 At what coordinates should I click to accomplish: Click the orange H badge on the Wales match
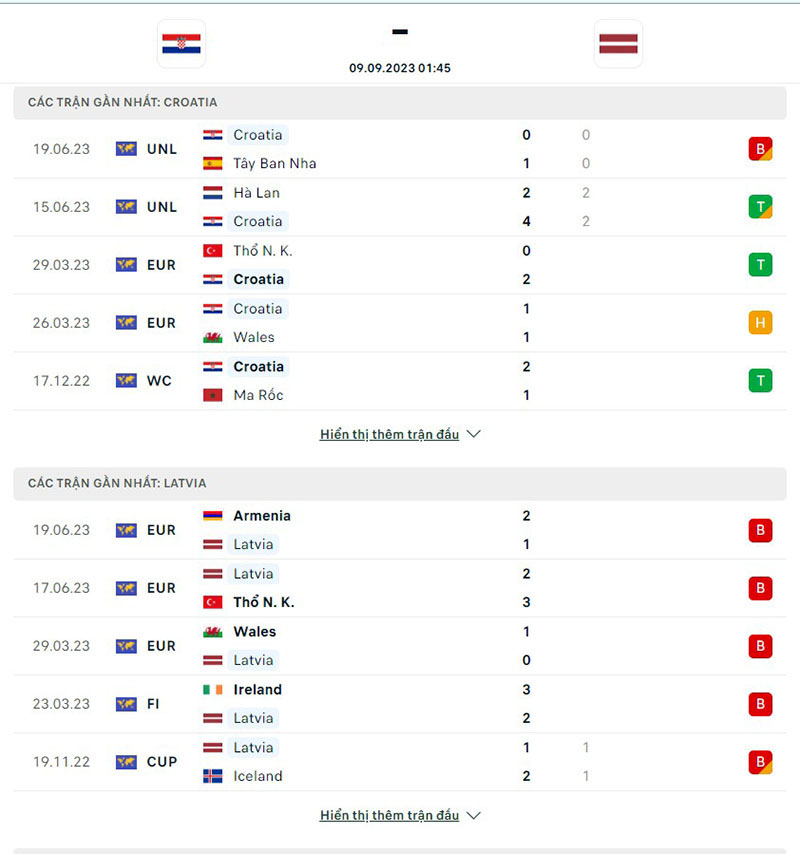pos(761,323)
